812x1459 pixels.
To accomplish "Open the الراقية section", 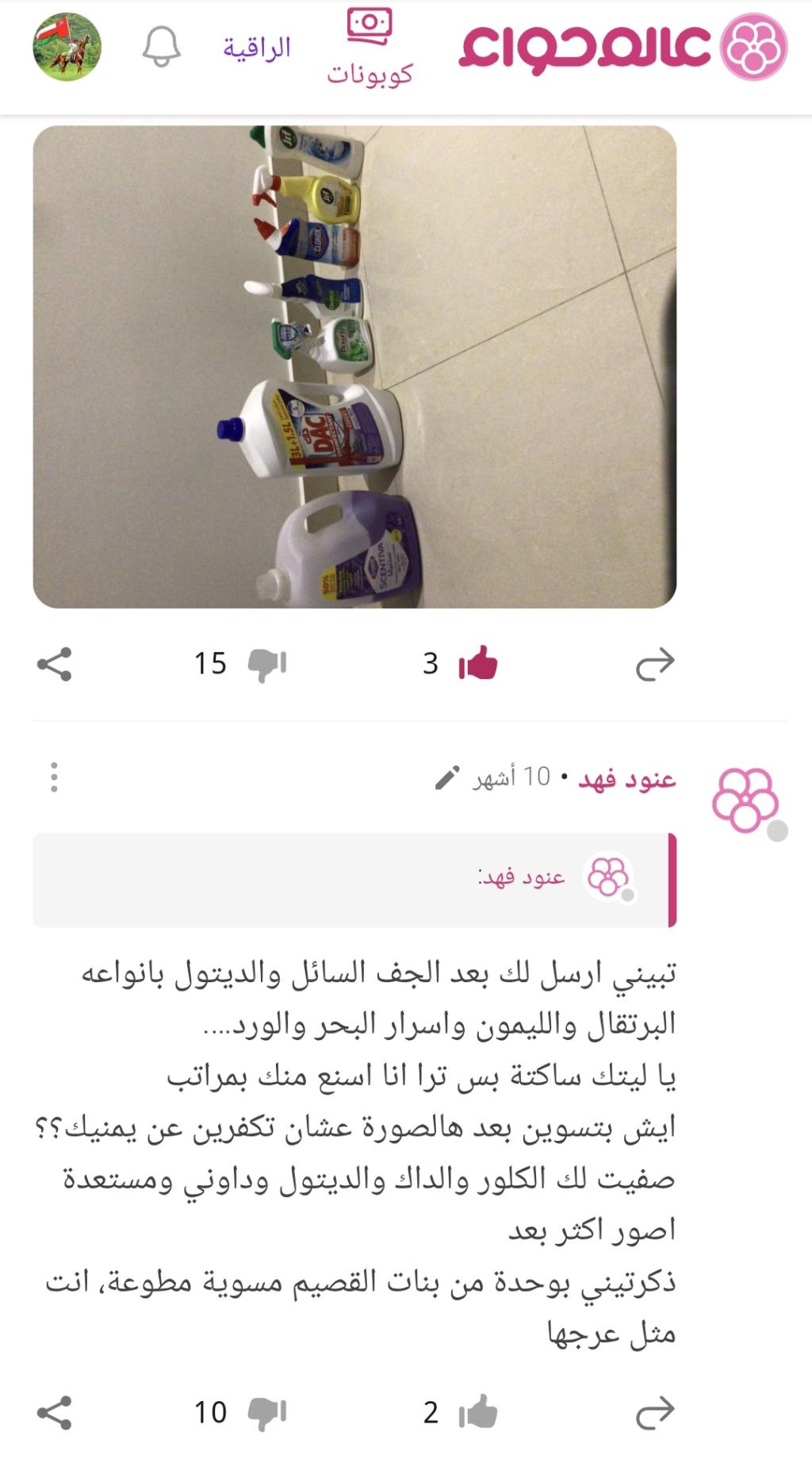I will click(x=257, y=48).
